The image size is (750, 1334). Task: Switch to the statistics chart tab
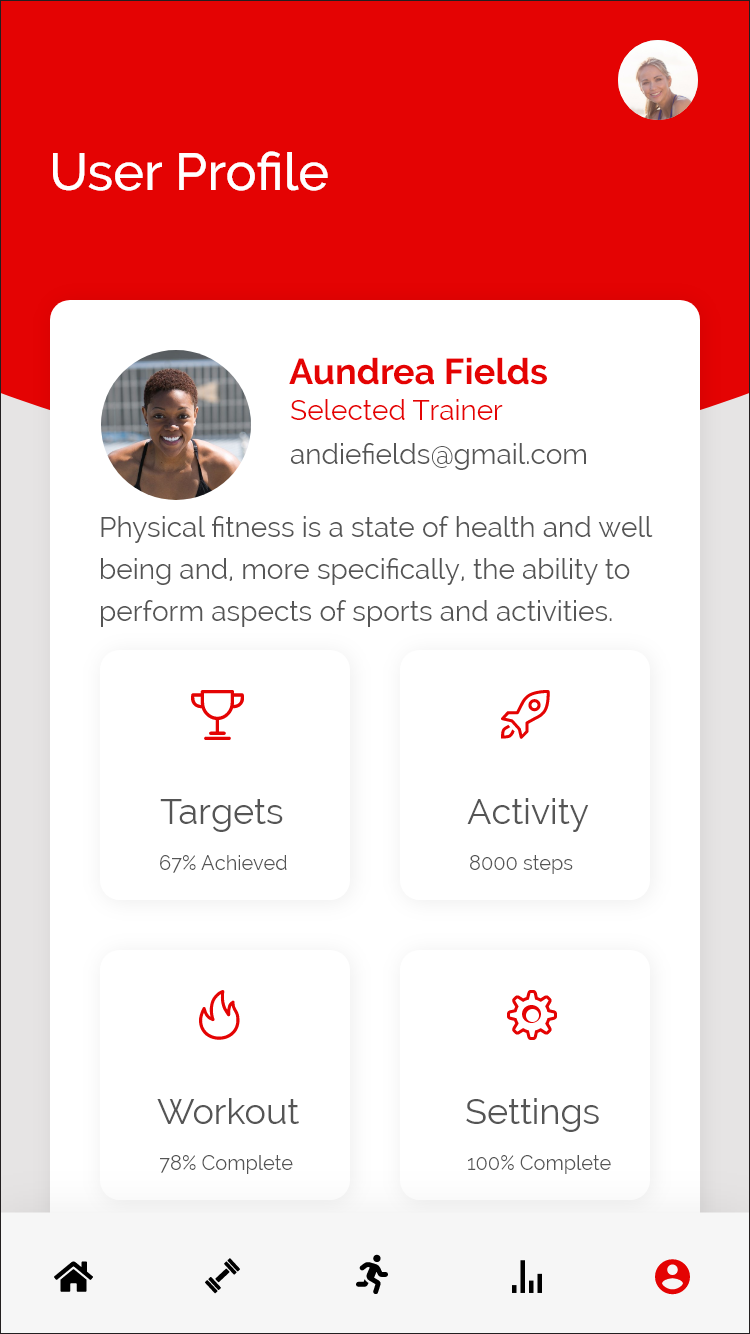click(x=527, y=1276)
